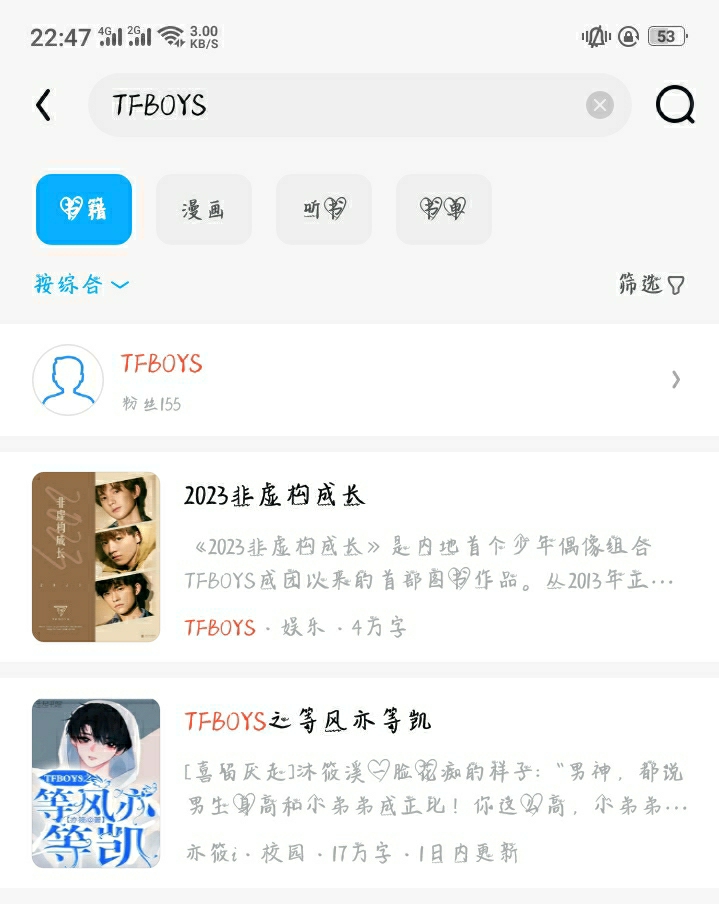Clear the TFBOYS search text

point(599,105)
